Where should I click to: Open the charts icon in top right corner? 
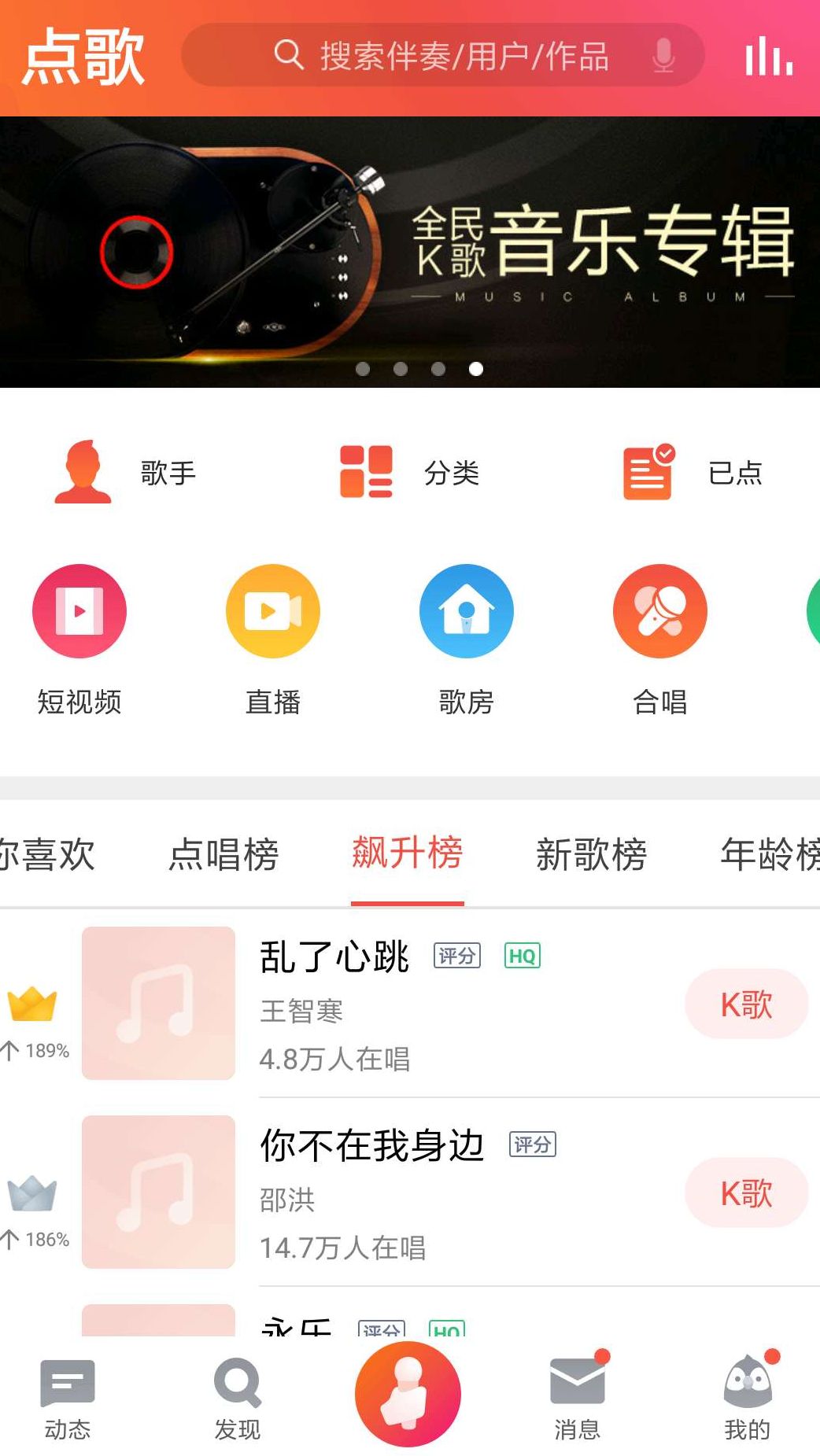pyautogui.click(x=767, y=56)
